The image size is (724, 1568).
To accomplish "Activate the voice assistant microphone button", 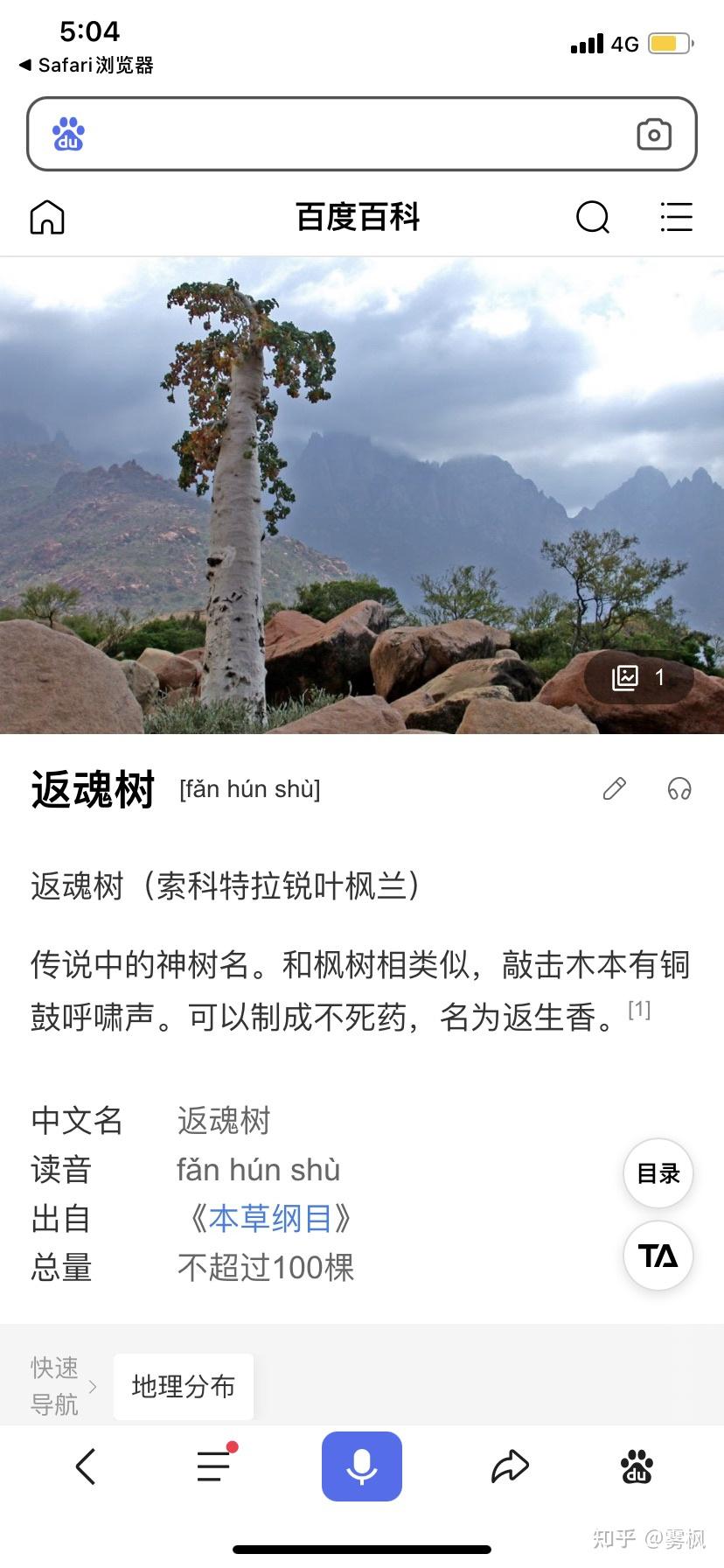I will click(x=361, y=1466).
